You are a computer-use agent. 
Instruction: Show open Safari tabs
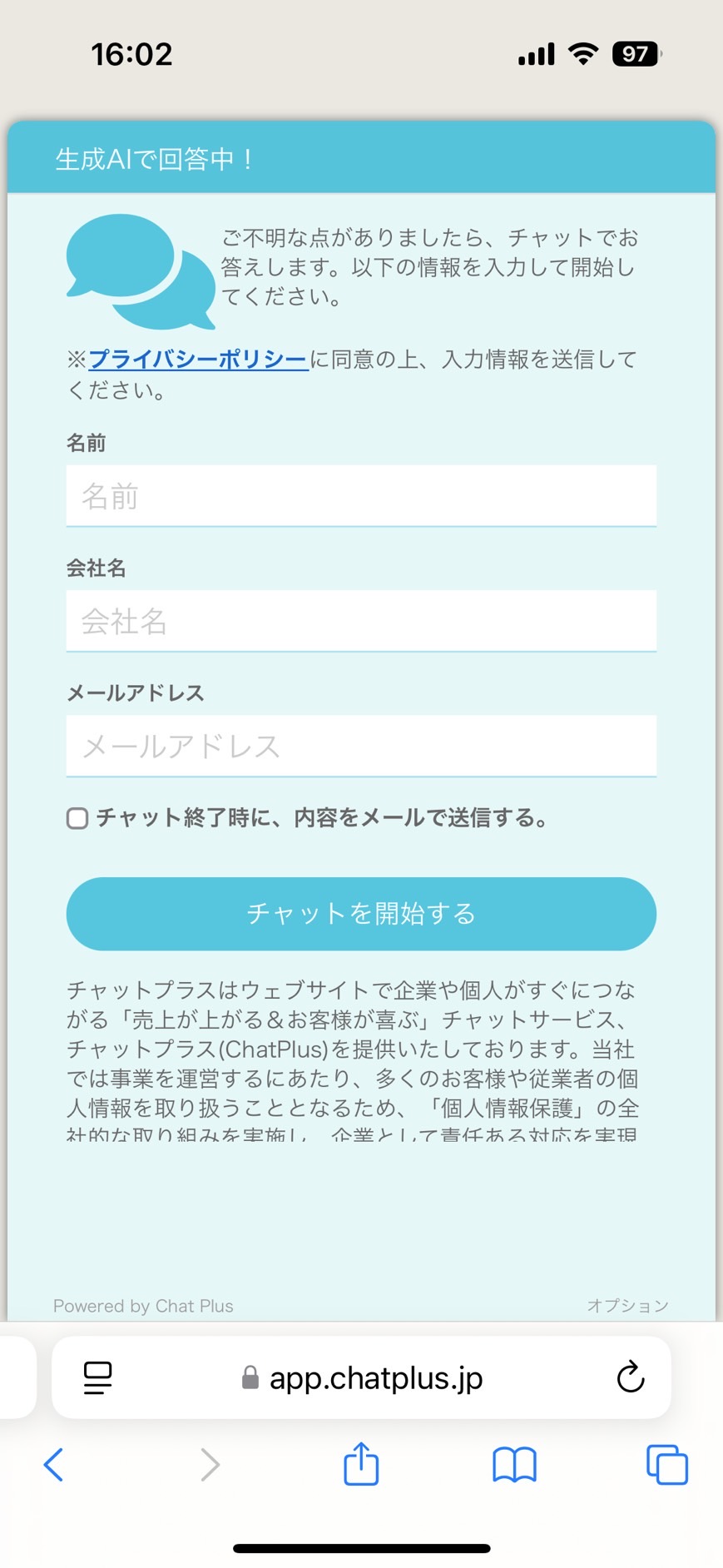pyautogui.click(x=667, y=1465)
